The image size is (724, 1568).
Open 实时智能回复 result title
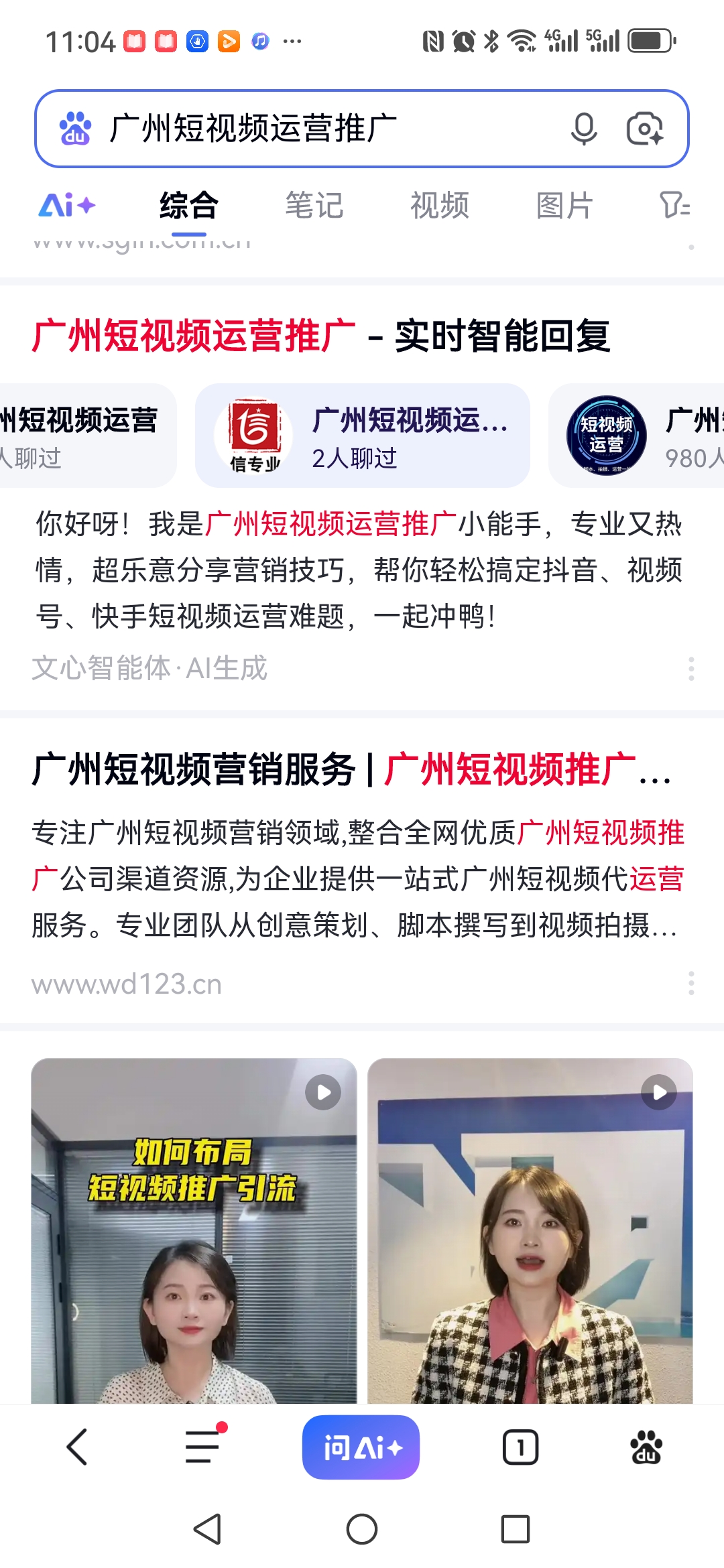(320, 336)
